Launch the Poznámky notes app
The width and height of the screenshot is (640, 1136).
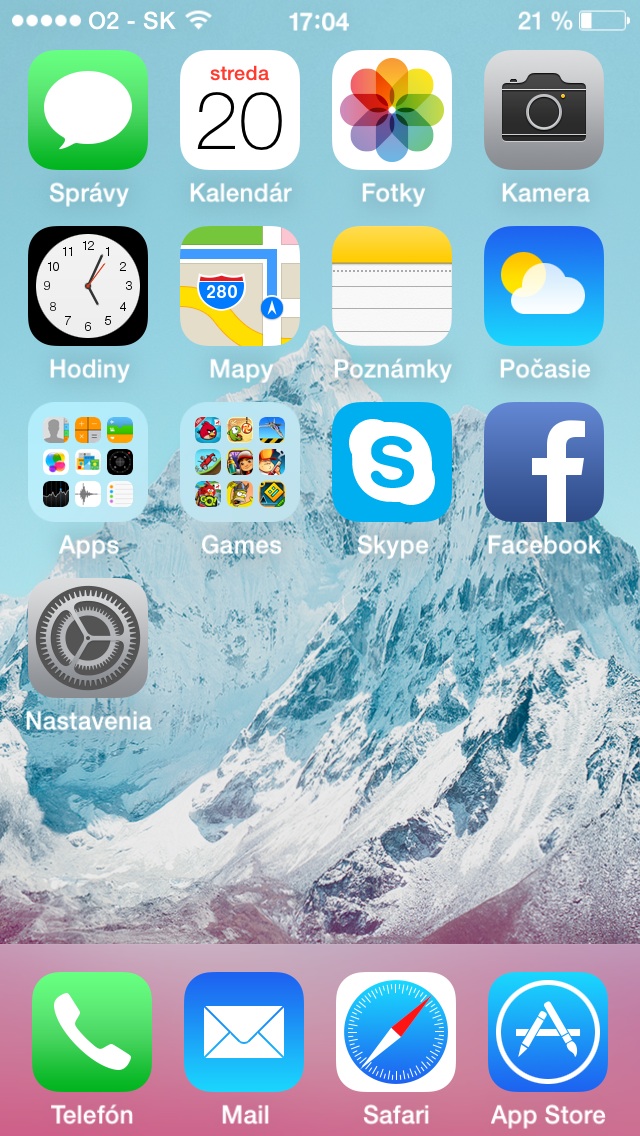pos(392,286)
